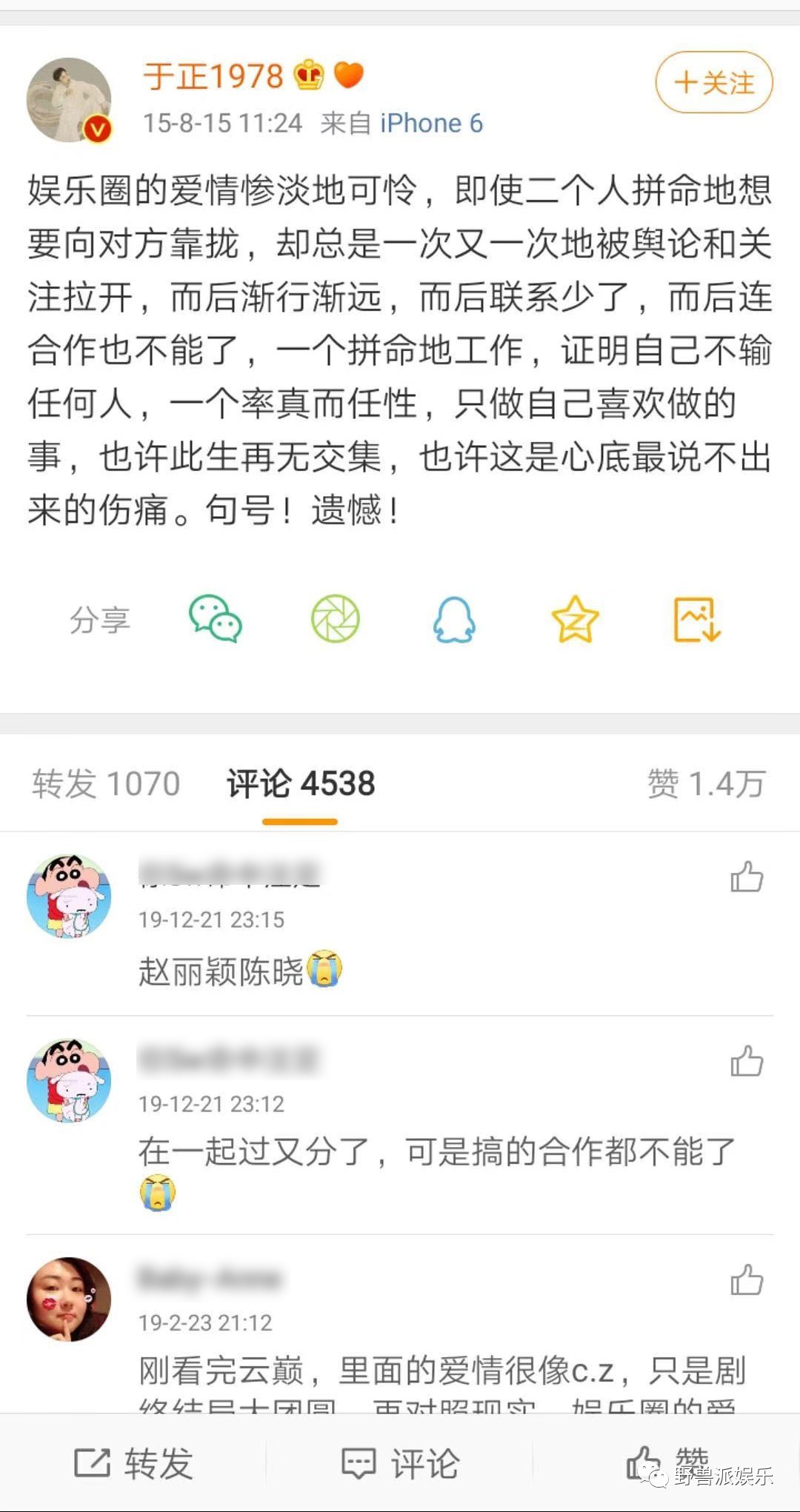Share the post to QQ
Viewport: 800px width, 1512px height.
454,621
